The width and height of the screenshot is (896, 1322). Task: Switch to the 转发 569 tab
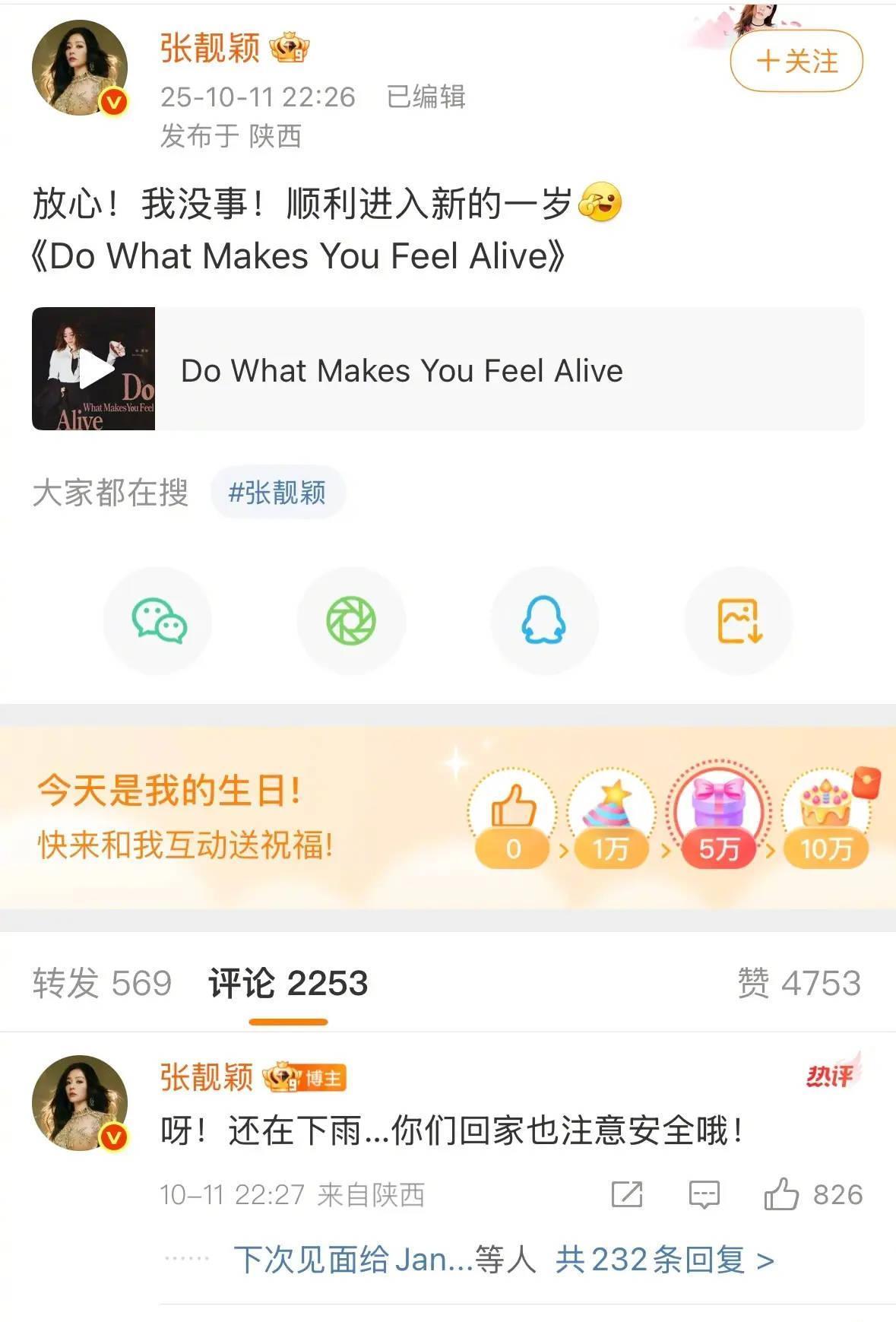pyautogui.click(x=102, y=983)
